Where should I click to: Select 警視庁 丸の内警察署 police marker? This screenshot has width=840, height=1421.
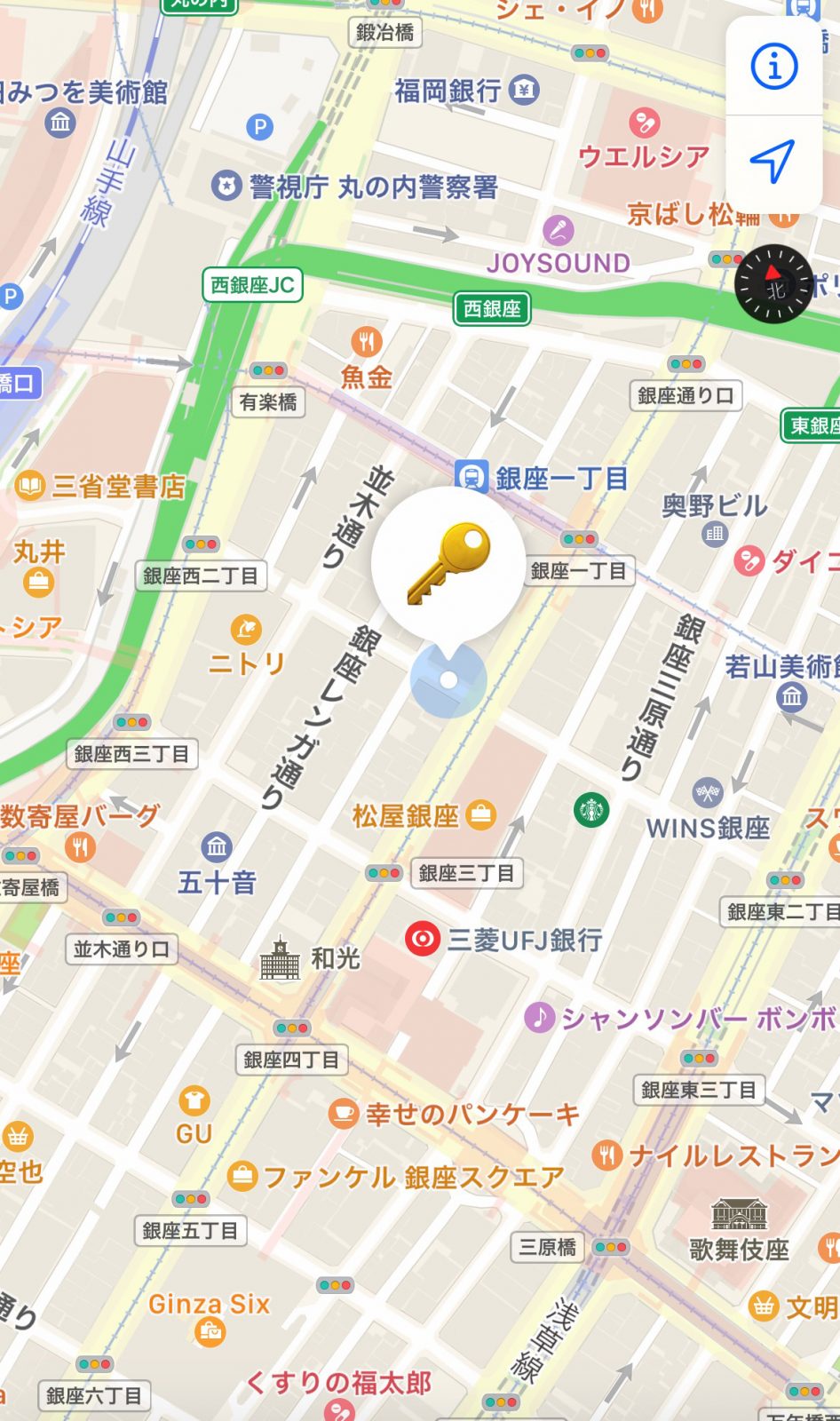(227, 186)
